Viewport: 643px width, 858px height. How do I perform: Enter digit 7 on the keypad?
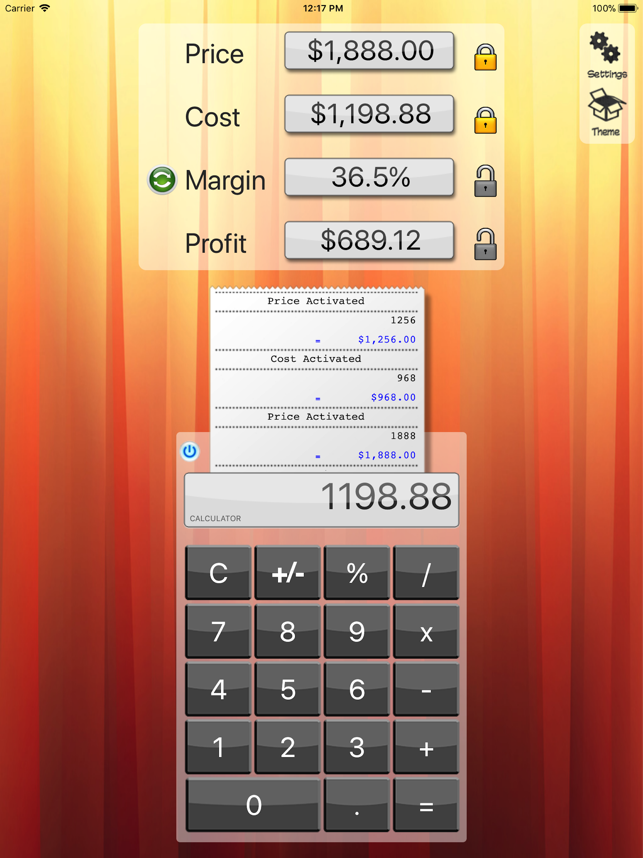[x=218, y=632]
